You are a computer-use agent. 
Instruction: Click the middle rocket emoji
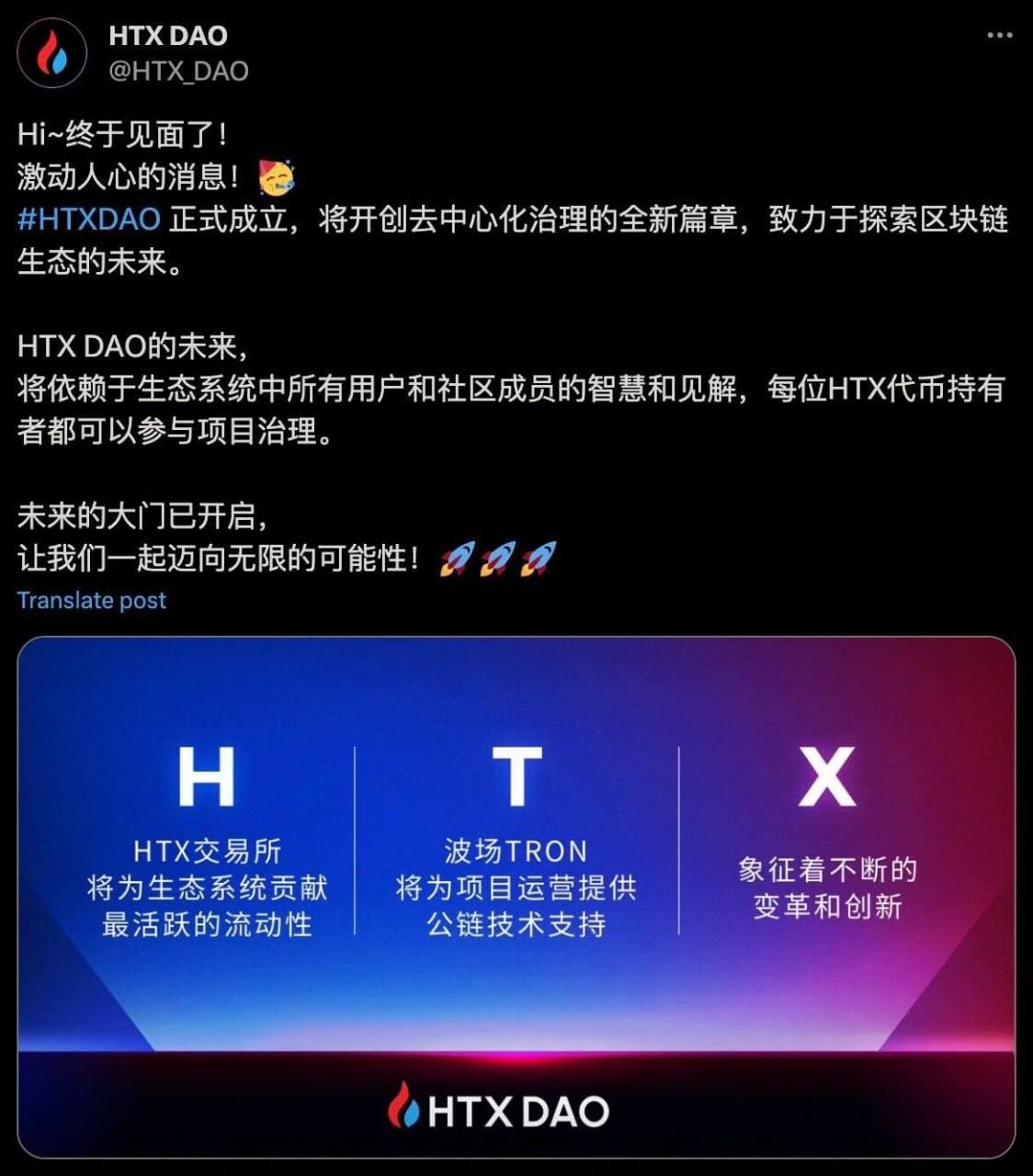497,559
